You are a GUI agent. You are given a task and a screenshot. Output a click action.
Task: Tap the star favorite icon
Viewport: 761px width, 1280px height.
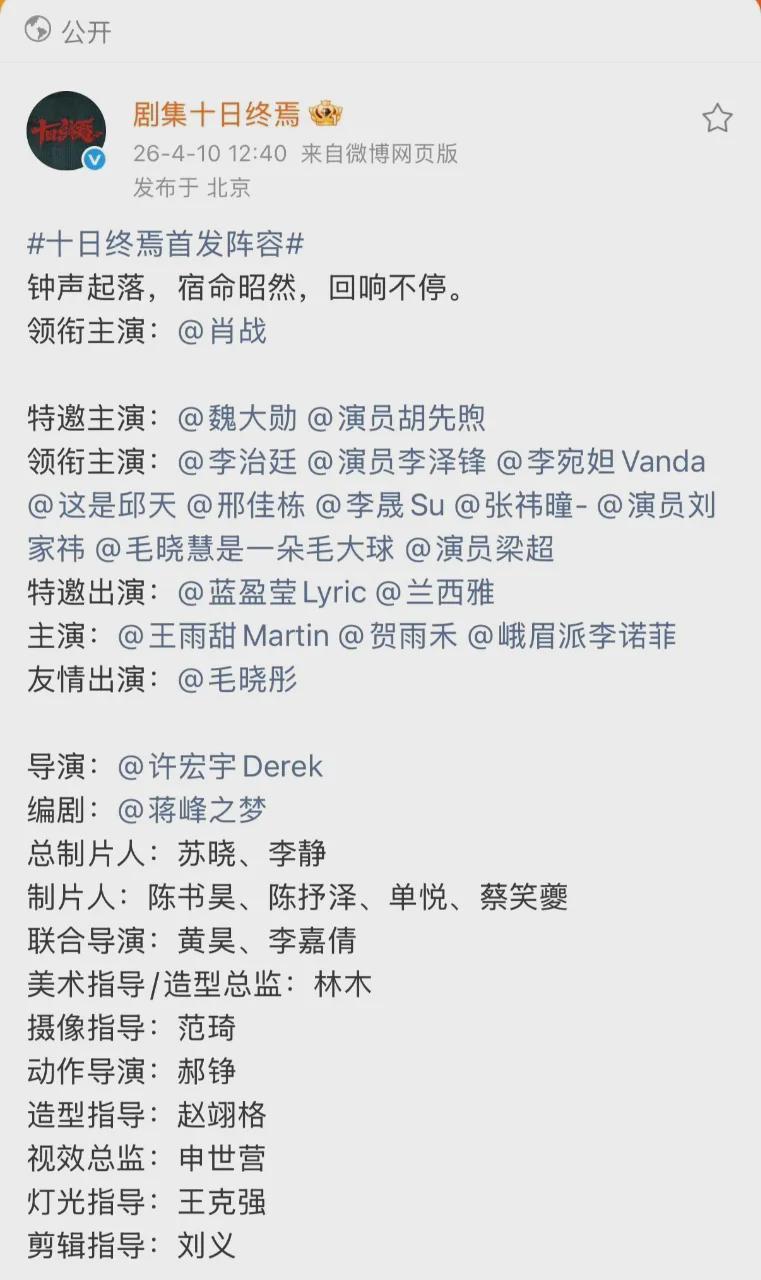tap(717, 119)
